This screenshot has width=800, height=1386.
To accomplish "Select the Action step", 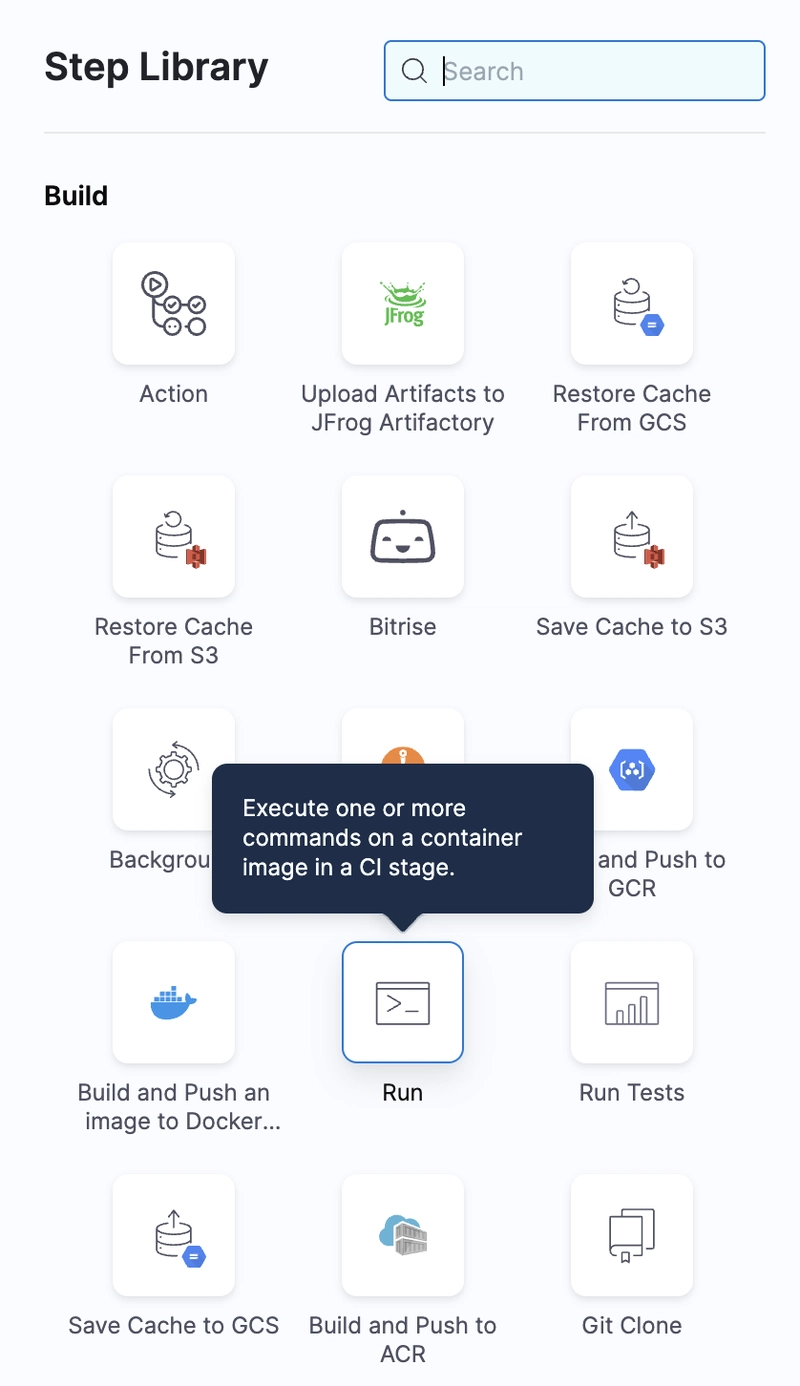I will [174, 304].
